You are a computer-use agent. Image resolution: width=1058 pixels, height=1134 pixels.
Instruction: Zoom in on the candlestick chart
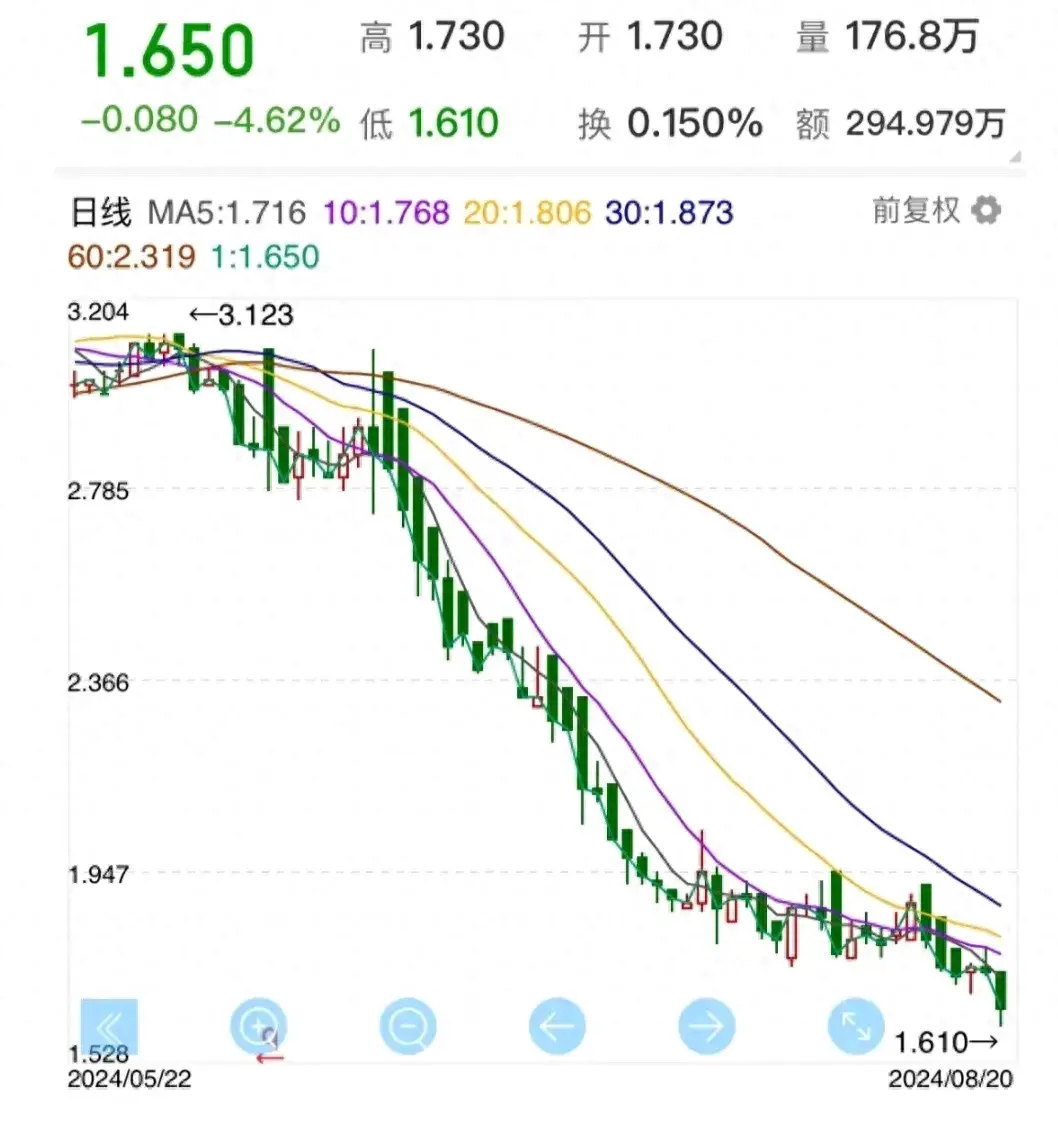(258, 1026)
